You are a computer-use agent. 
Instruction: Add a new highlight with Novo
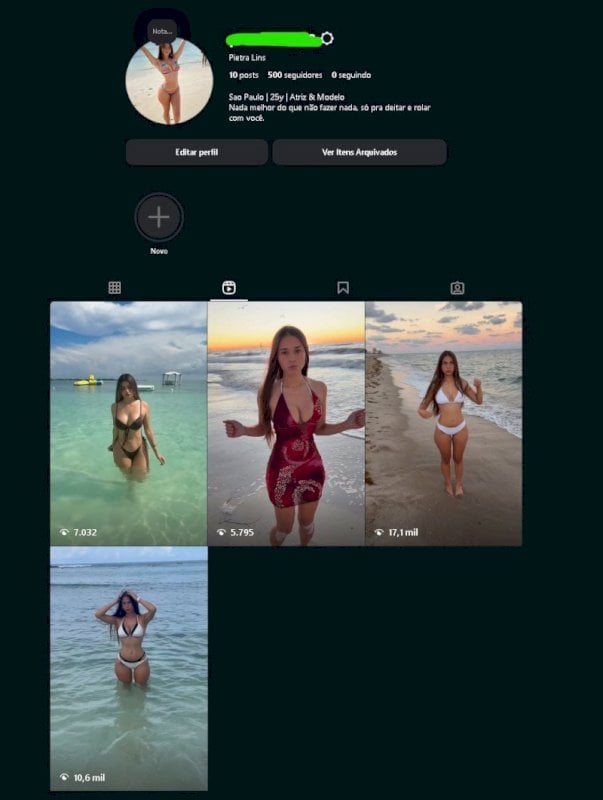159,217
